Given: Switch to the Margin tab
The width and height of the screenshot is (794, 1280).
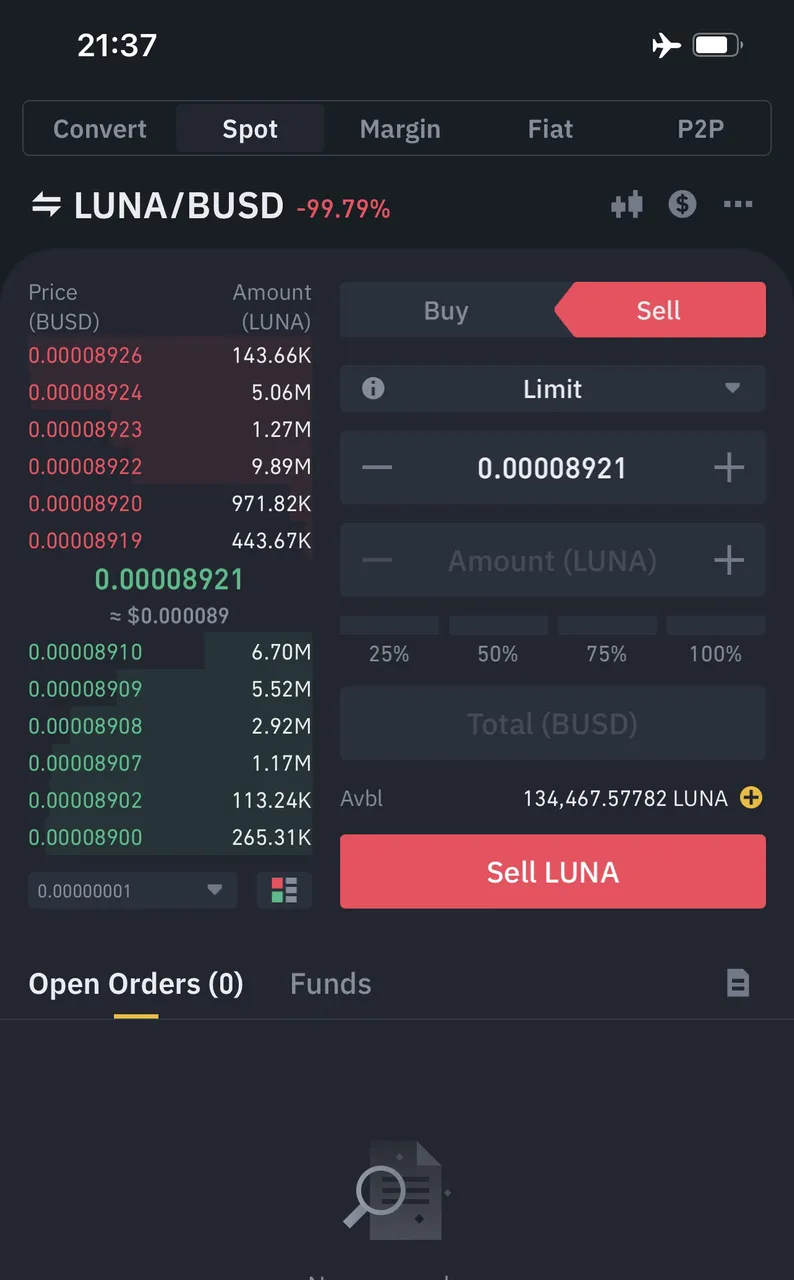Looking at the screenshot, I should (400, 129).
